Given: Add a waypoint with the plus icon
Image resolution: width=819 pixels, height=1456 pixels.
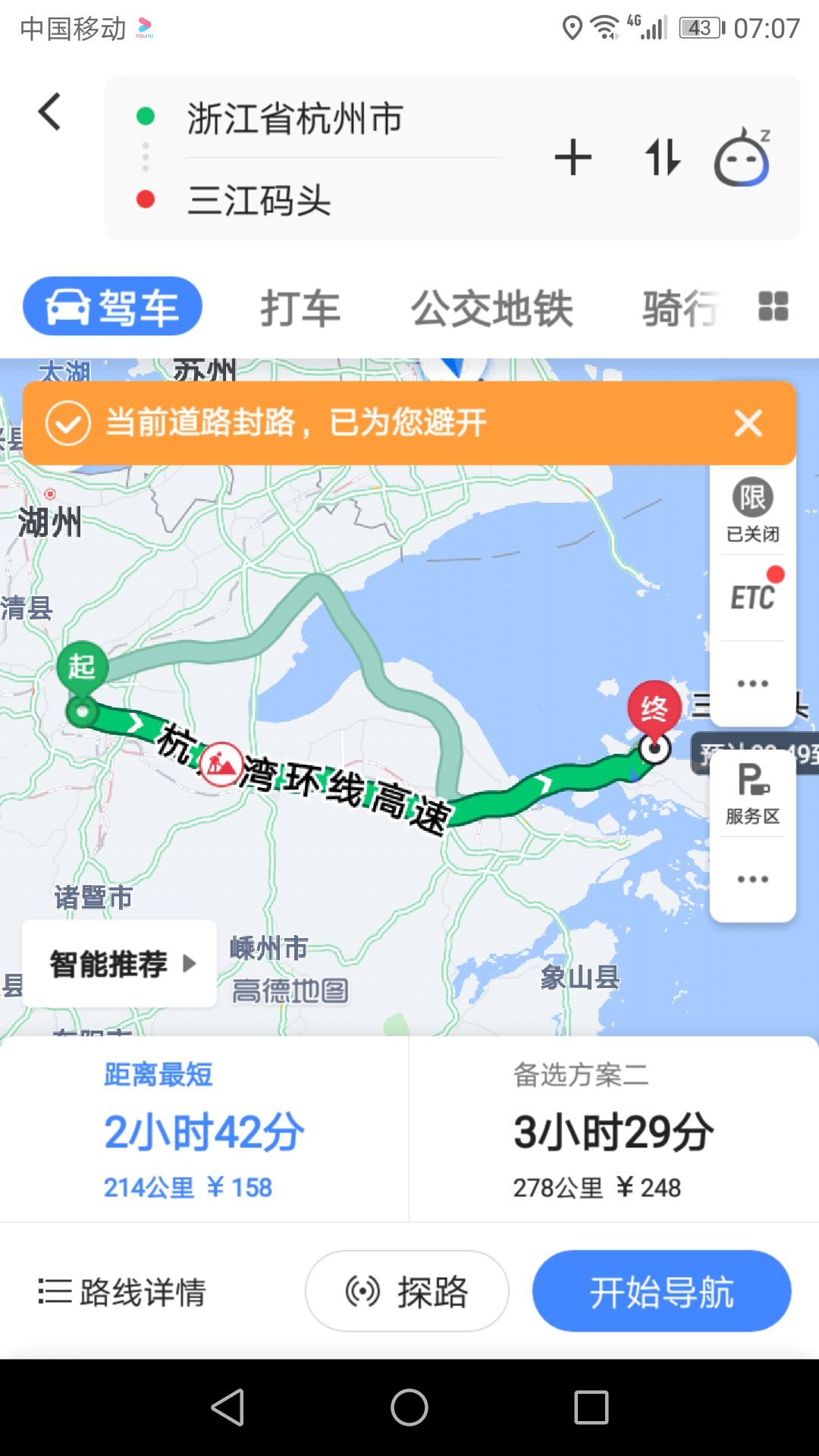Looking at the screenshot, I should pos(573,158).
